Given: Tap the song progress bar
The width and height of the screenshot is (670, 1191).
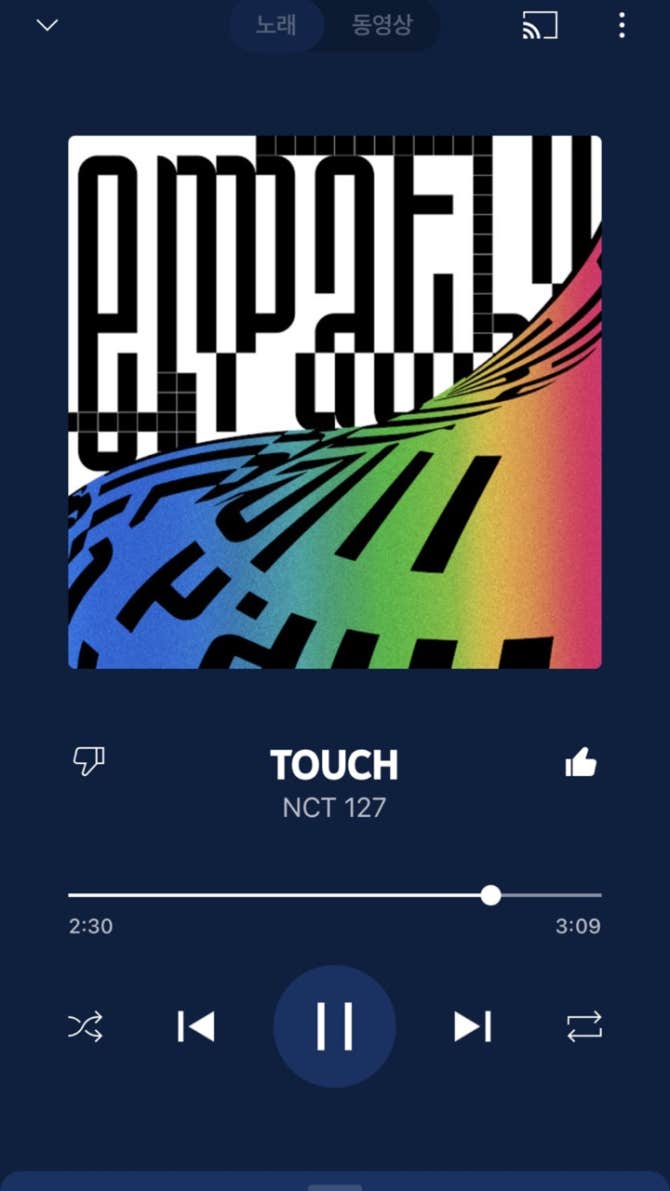Looking at the screenshot, I should [x=335, y=895].
